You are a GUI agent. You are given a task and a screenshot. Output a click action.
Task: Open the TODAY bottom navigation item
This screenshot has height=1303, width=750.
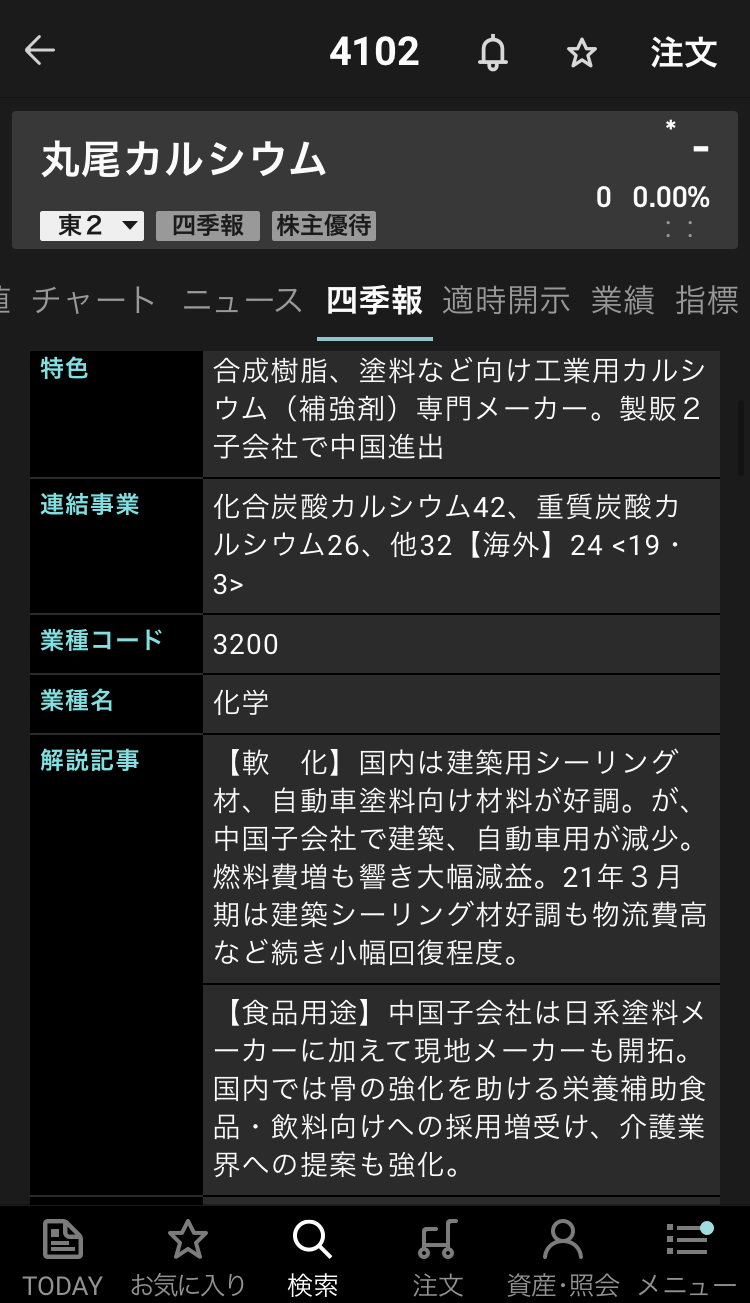click(x=62, y=1256)
